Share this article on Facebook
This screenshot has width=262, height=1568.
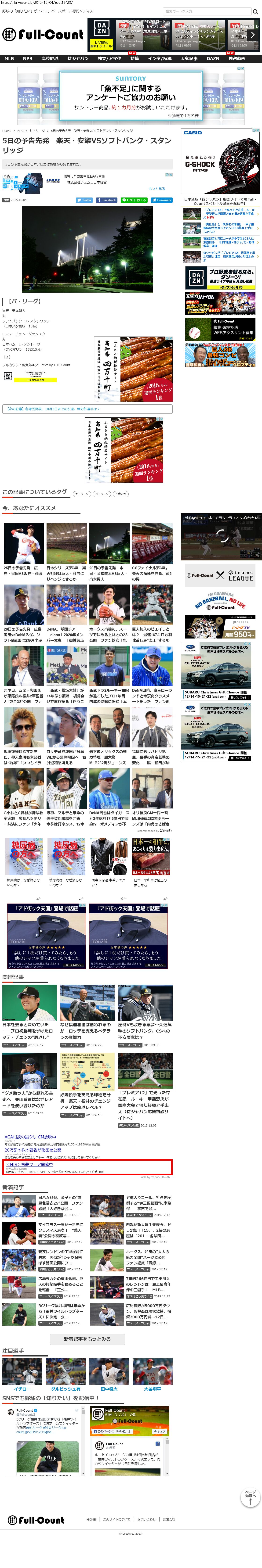pos(107,200)
